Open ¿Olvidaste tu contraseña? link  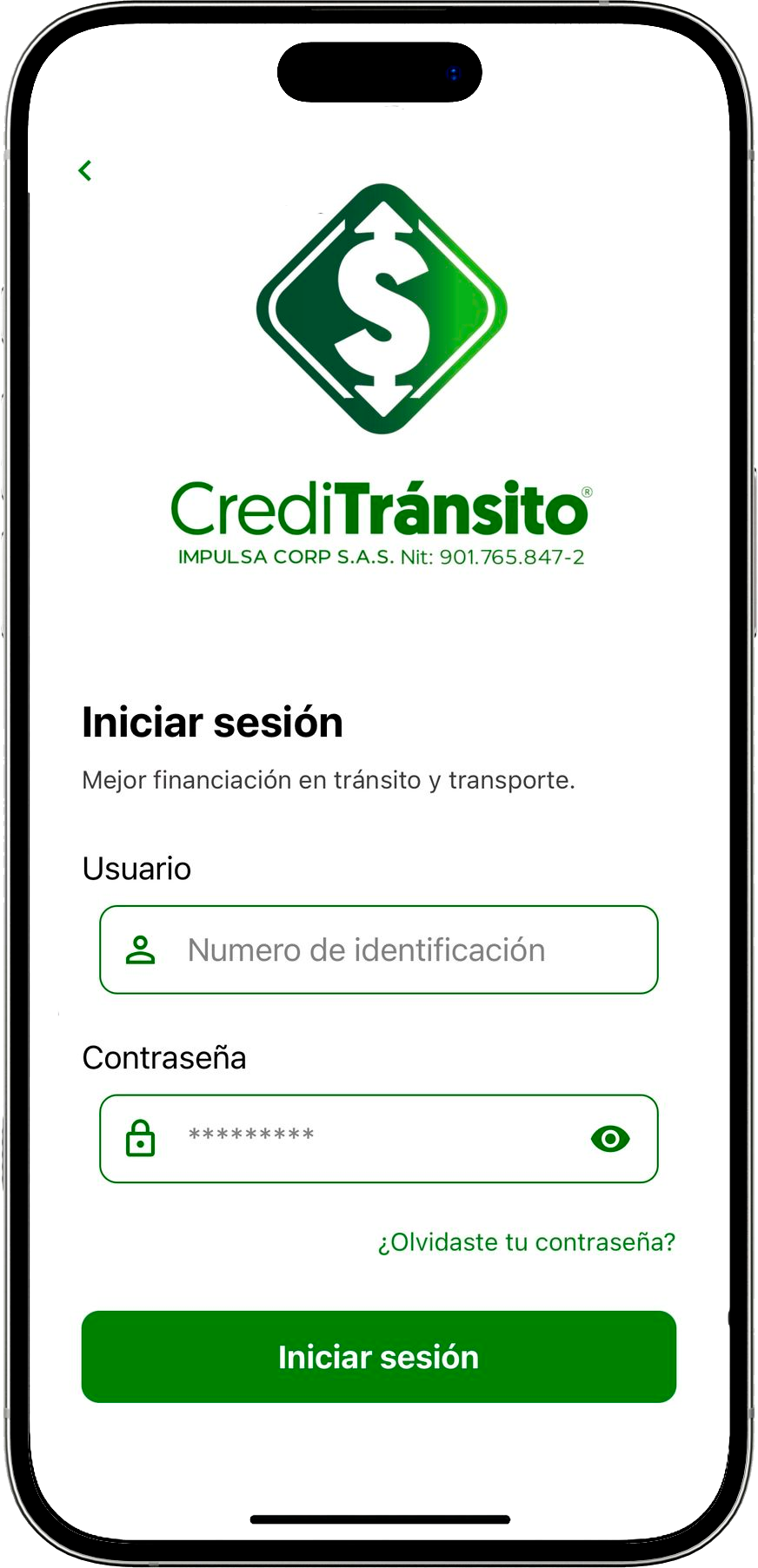pyautogui.click(x=526, y=1242)
